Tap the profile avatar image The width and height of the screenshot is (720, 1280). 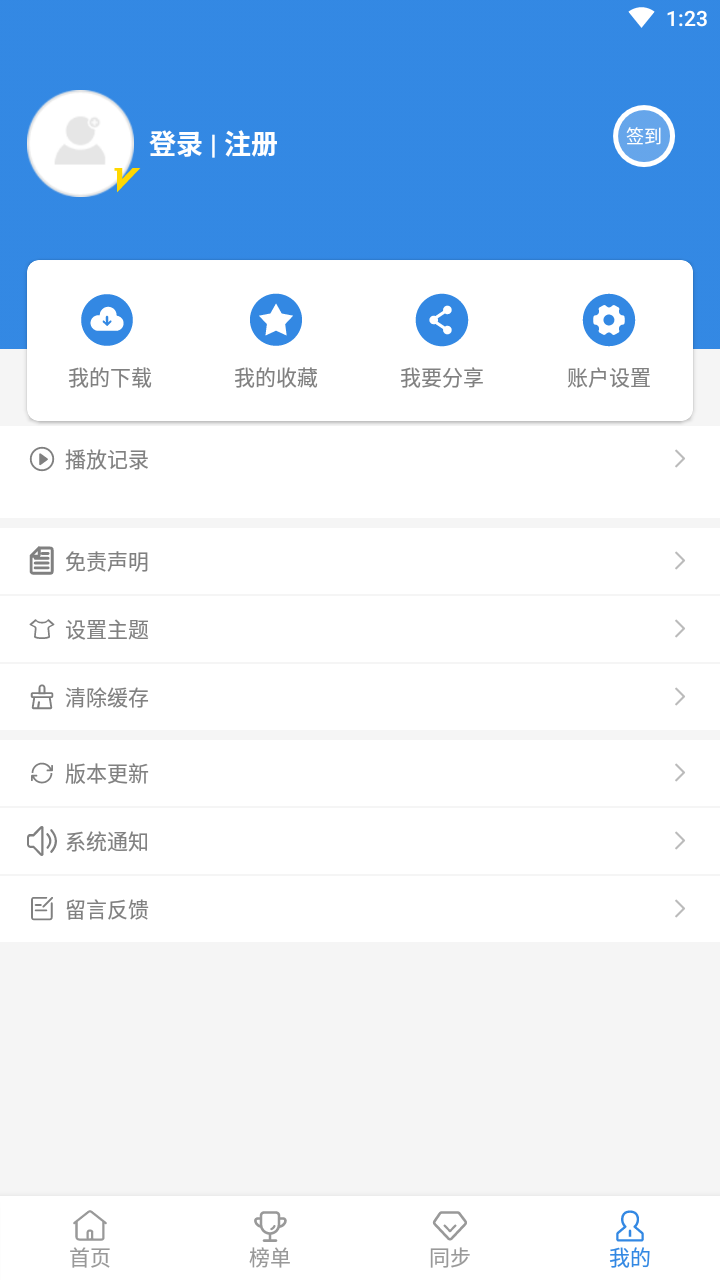80,143
